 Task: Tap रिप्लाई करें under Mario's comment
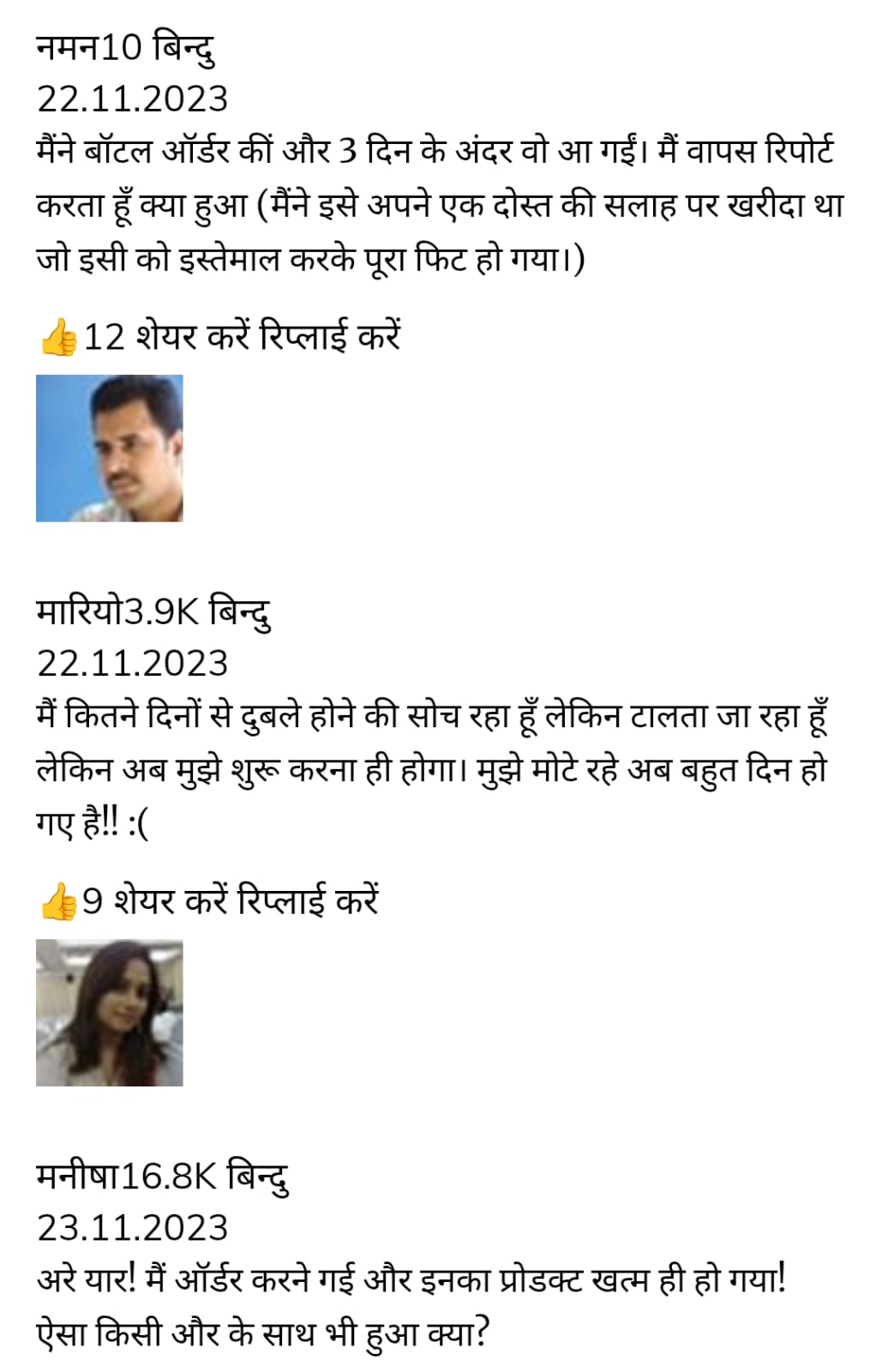(x=307, y=902)
